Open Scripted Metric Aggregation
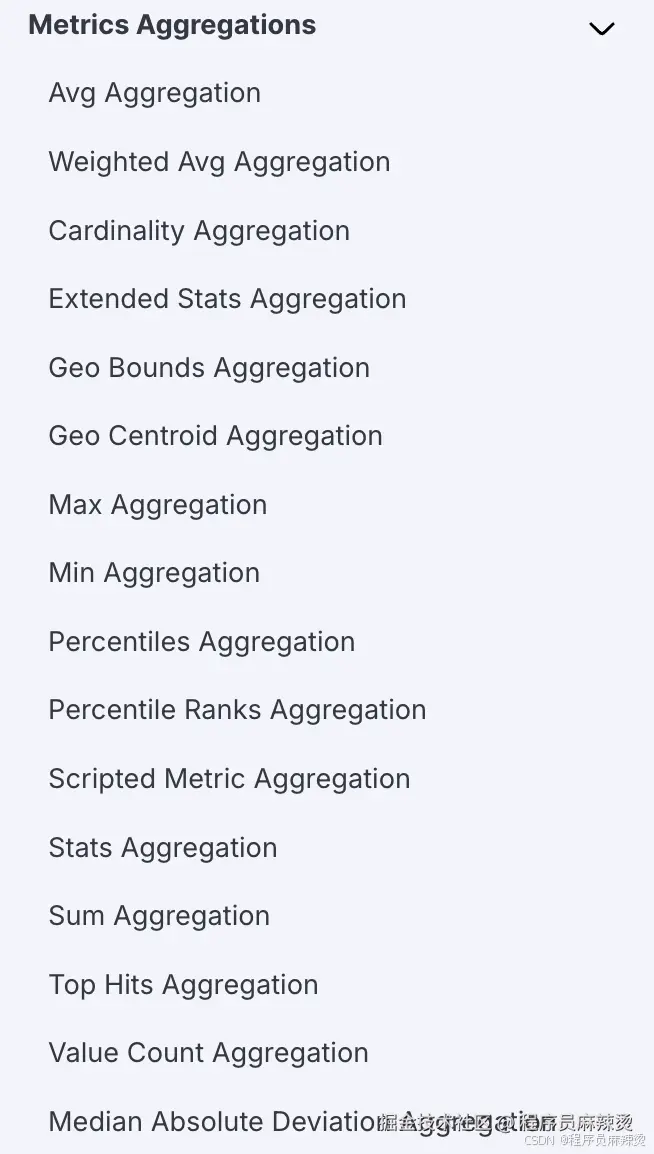This screenshot has height=1154, width=654. [x=229, y=779]
